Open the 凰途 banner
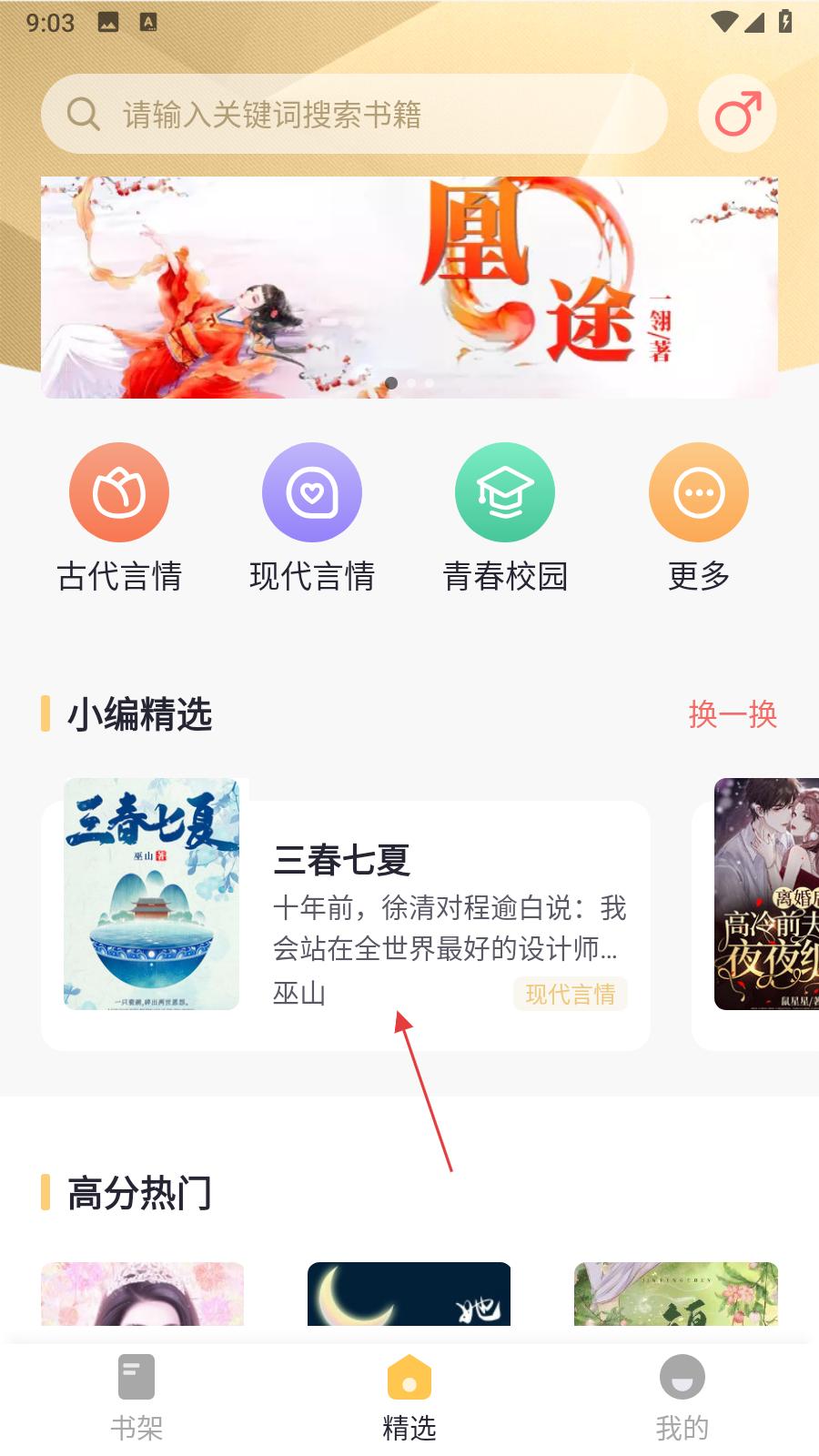Screen dimensions: 819x1456 [409, 287]
